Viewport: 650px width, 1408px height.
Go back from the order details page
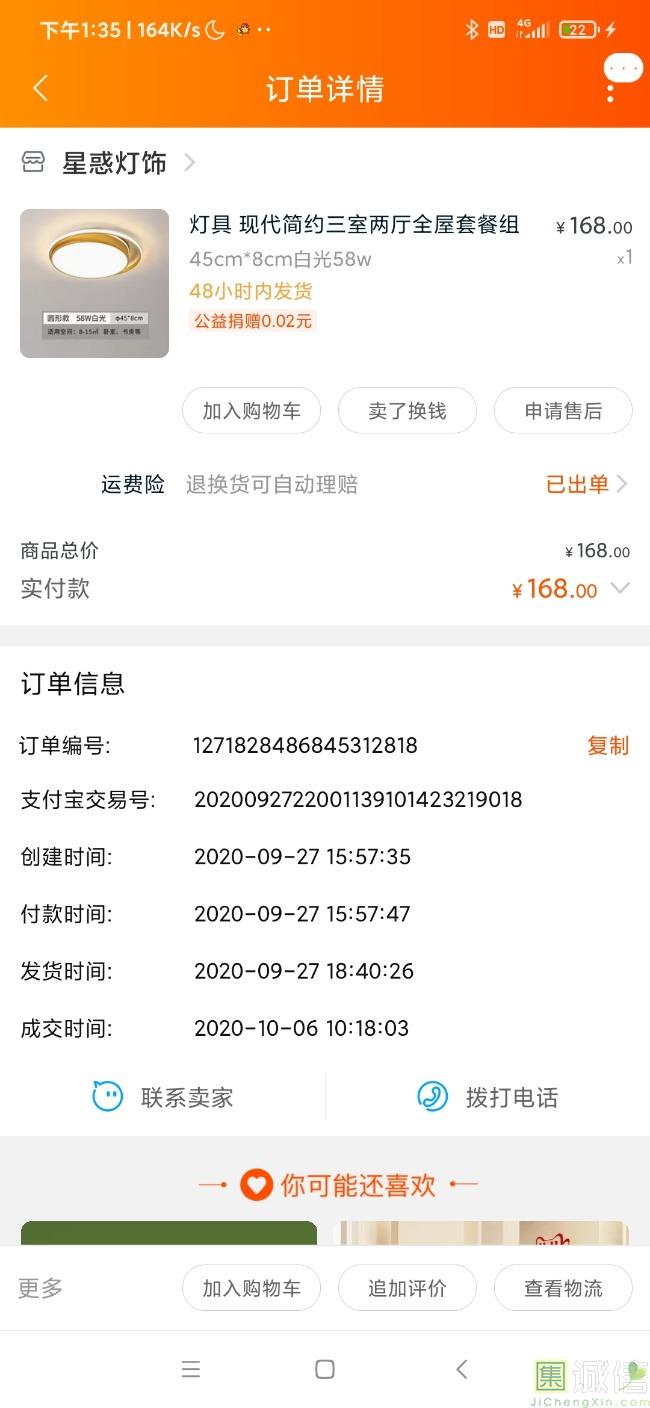tap(40, 89)
